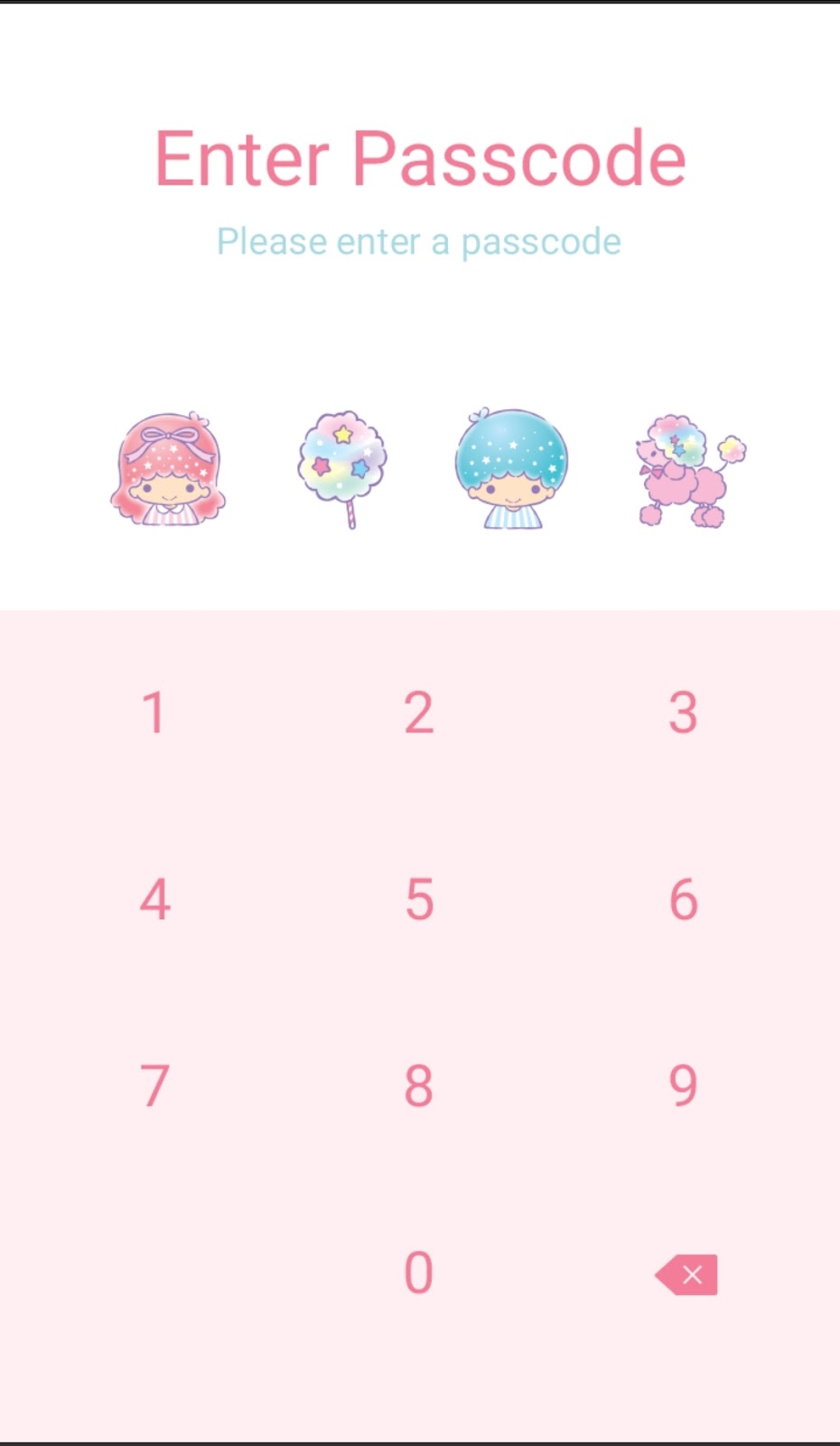Image resolution: width=840 pixels, height=1446 pixels.
Task: Delete last digit with backspace icon
Action: 687,1274
